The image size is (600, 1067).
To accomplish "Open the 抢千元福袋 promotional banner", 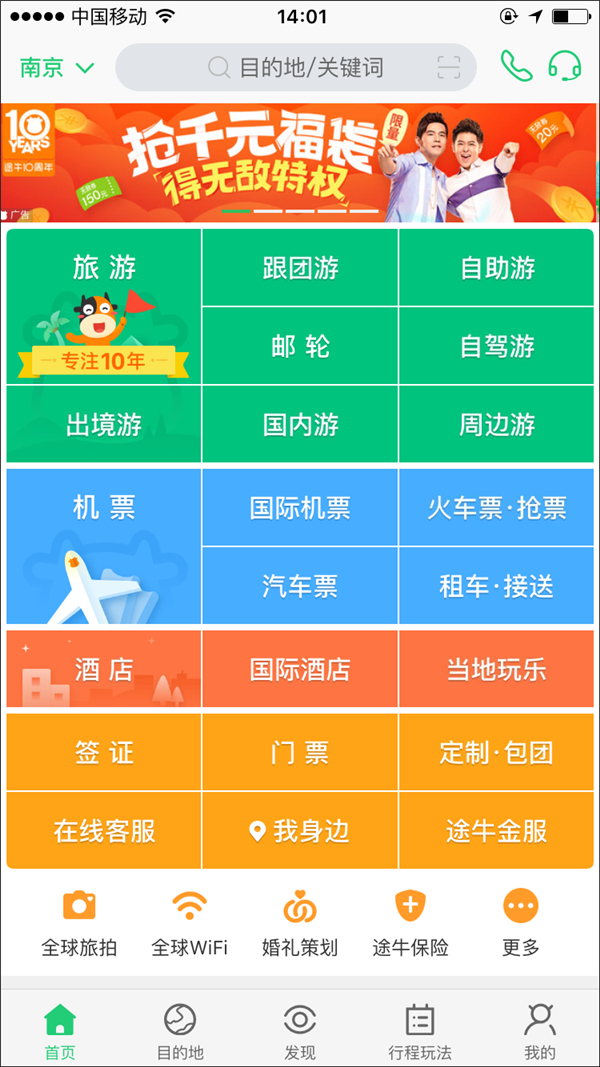I will pyautogui.click(x=300, y=162).
